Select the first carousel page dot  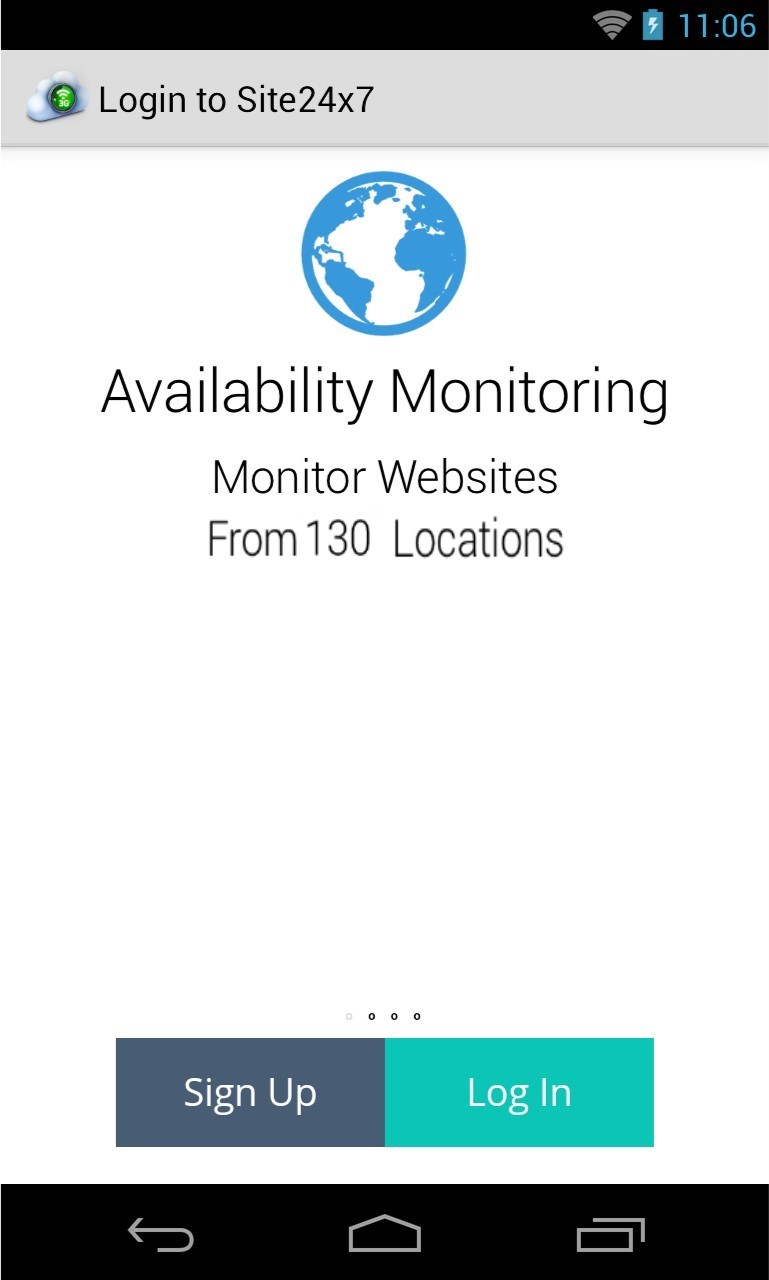pos(350,1015)
